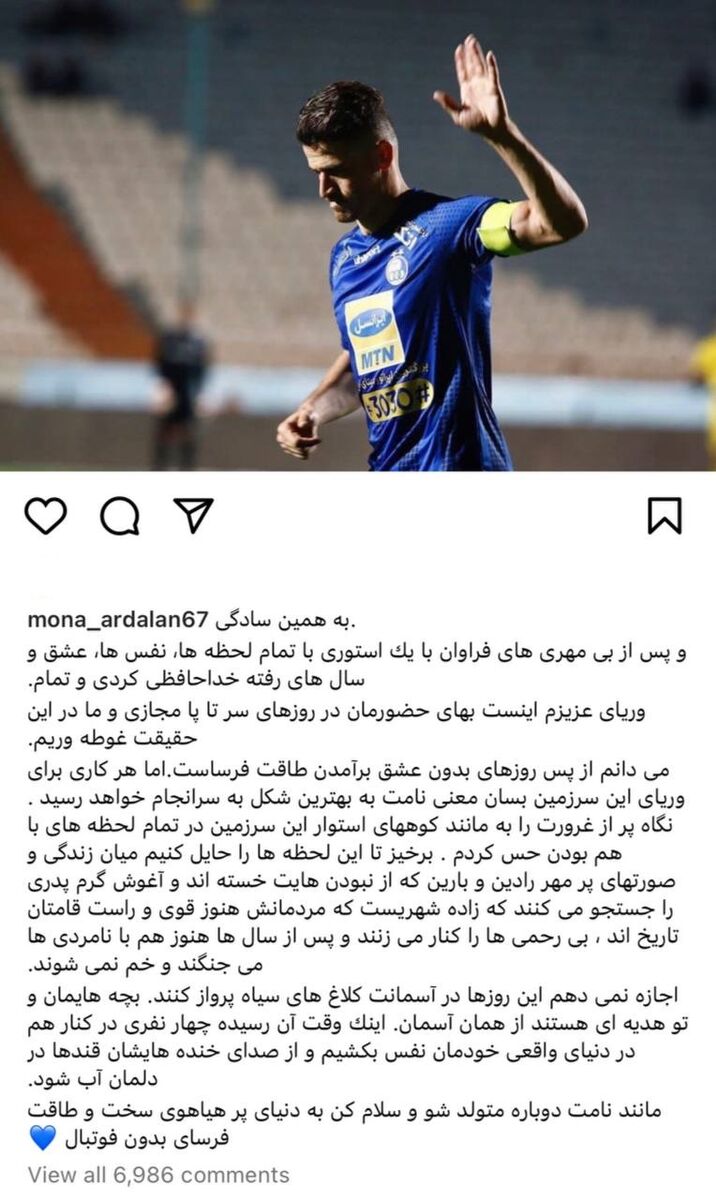Share the post with the paper plane icon
Image resolution: width=716 pixels, height=1200 pixels.
193,514
